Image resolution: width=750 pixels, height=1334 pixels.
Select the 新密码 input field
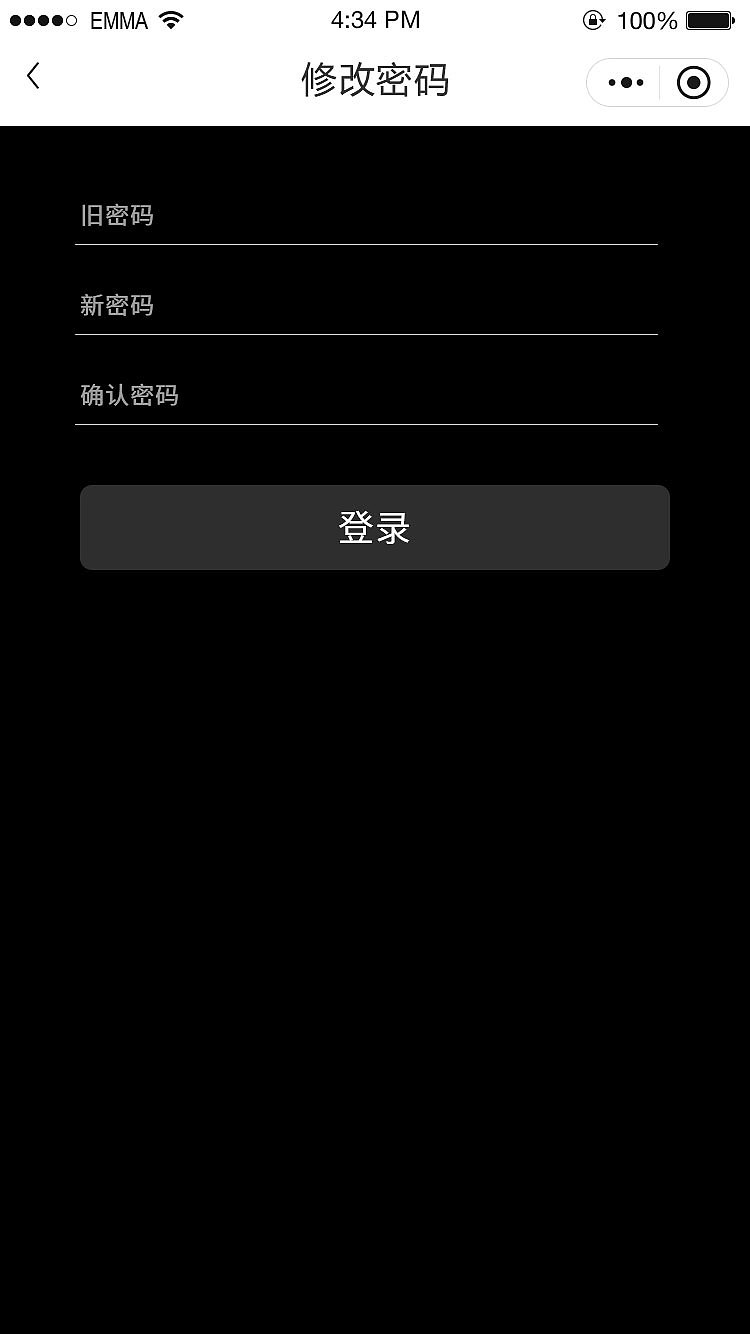point(366,306)
